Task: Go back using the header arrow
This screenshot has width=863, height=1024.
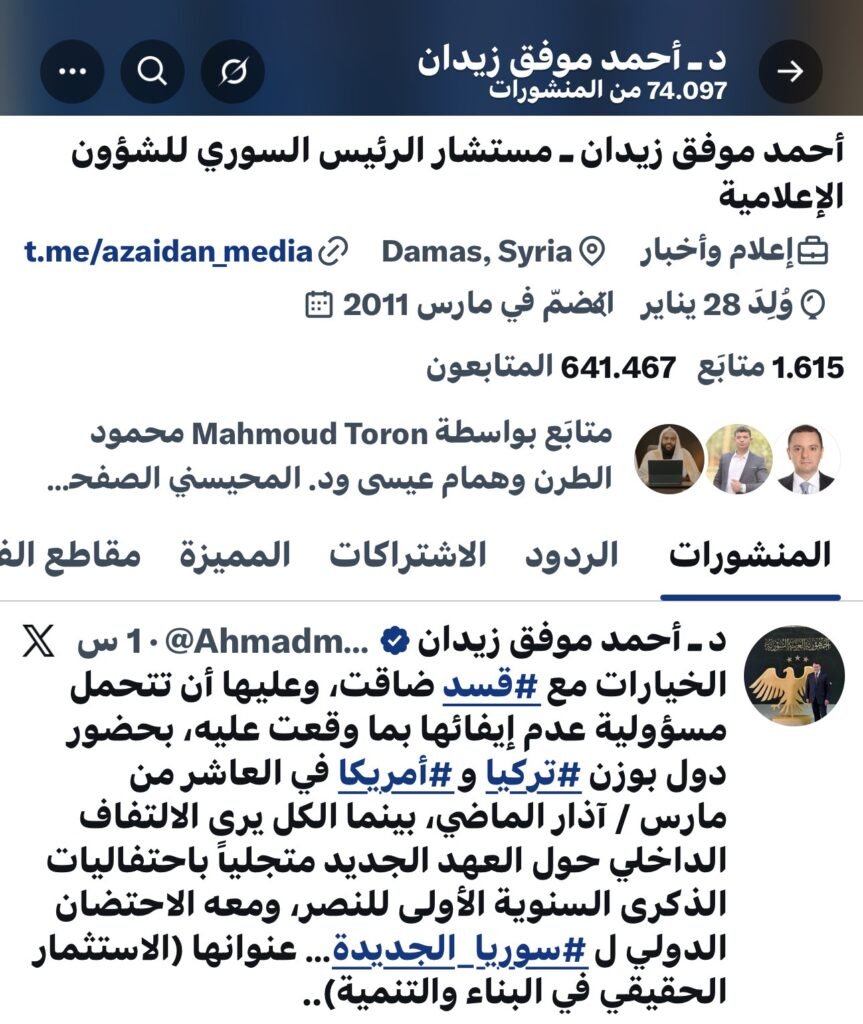Action: [791, 71]
